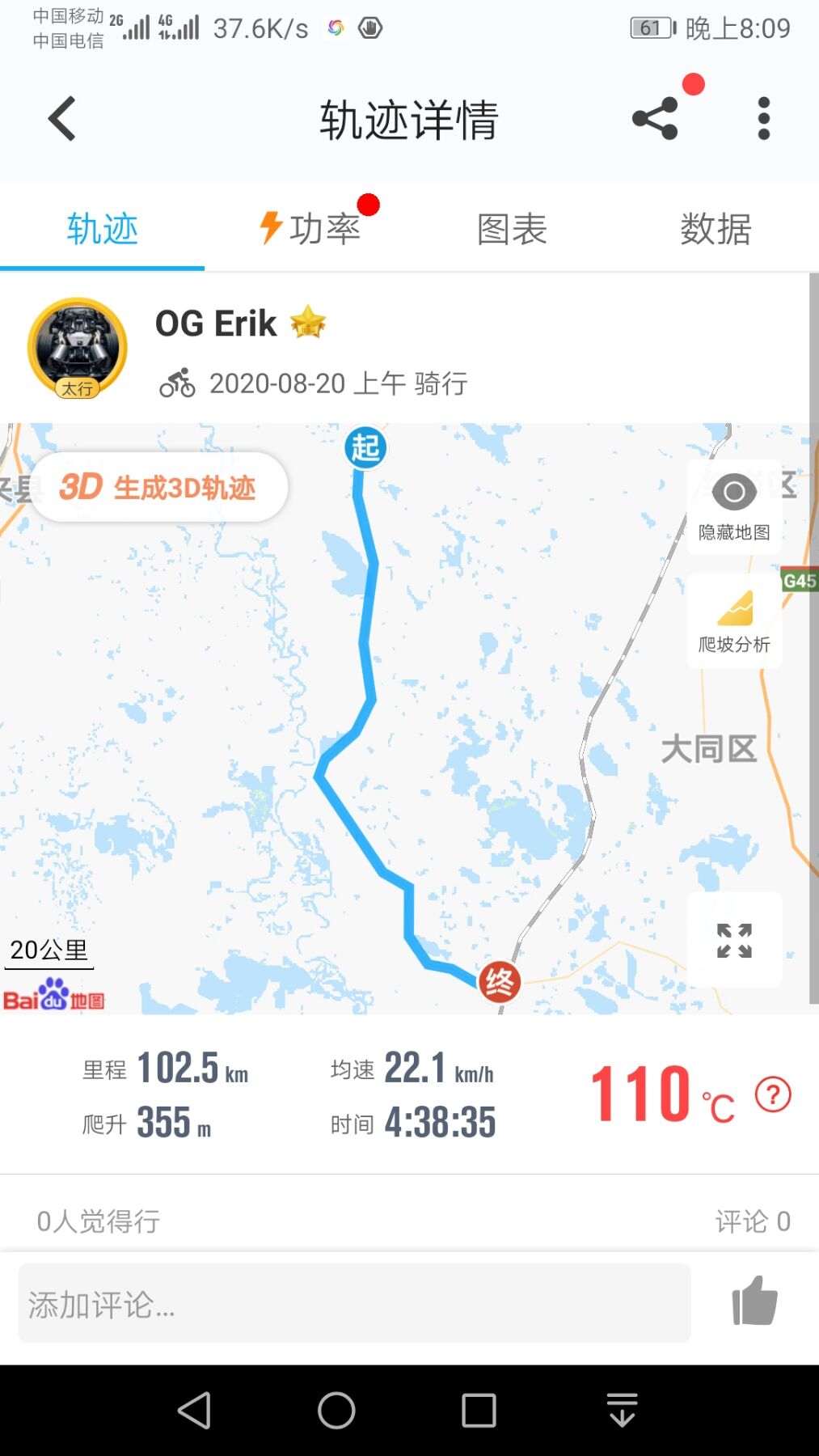This screenshot has height=1456, width=819.
Task: Like this ride with the thumbs-up
Action: (754, 1302)
